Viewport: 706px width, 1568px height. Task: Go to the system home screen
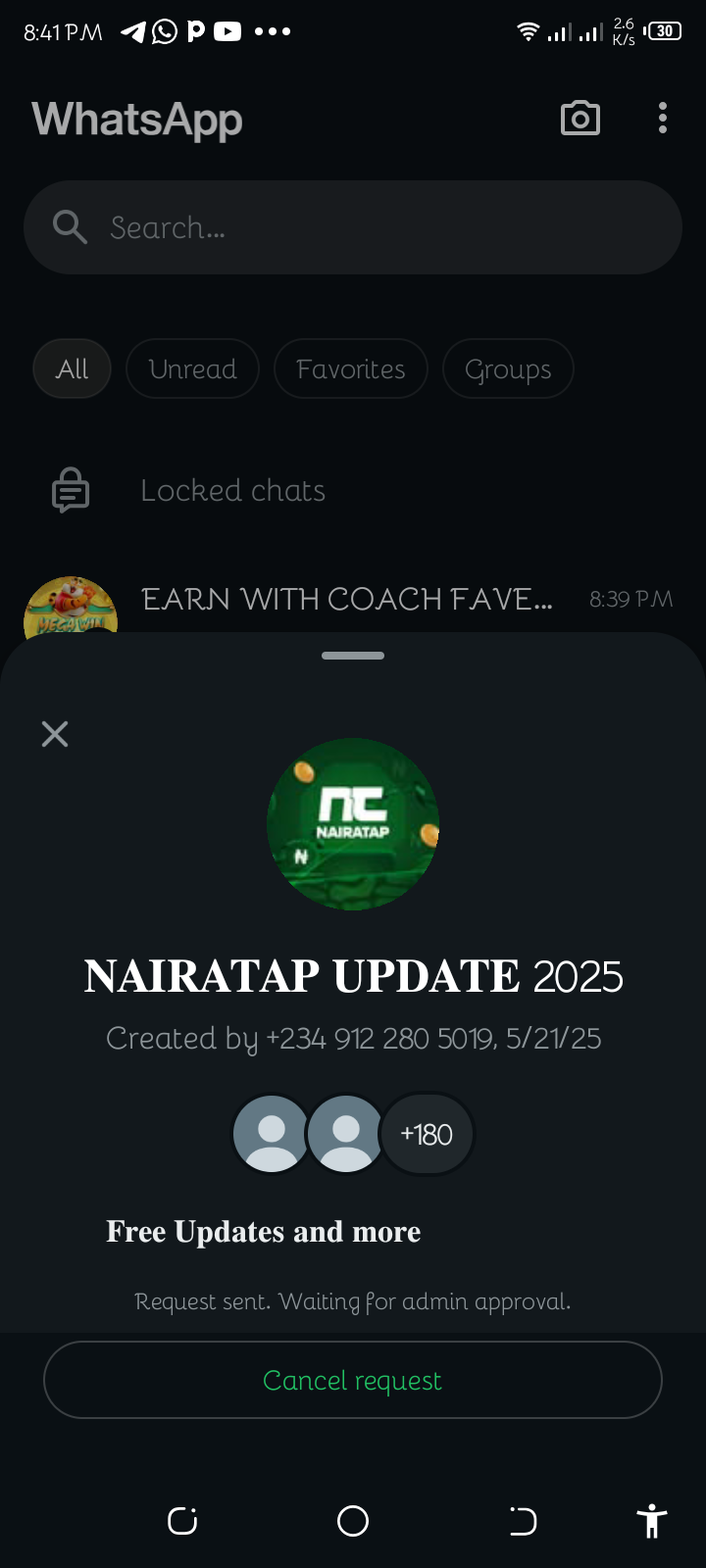point(353,1521)
